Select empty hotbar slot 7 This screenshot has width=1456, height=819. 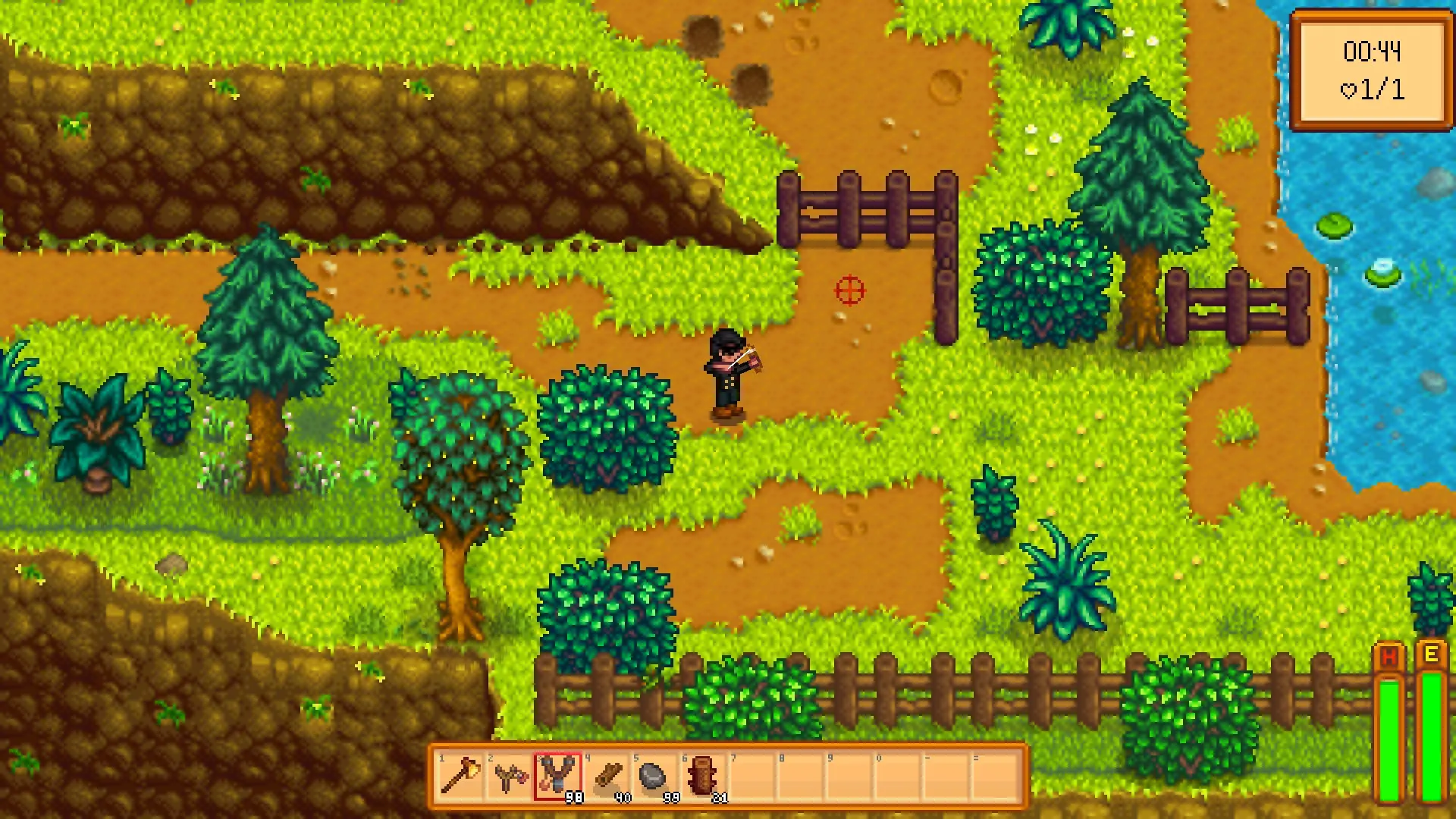tap(752, 776)
